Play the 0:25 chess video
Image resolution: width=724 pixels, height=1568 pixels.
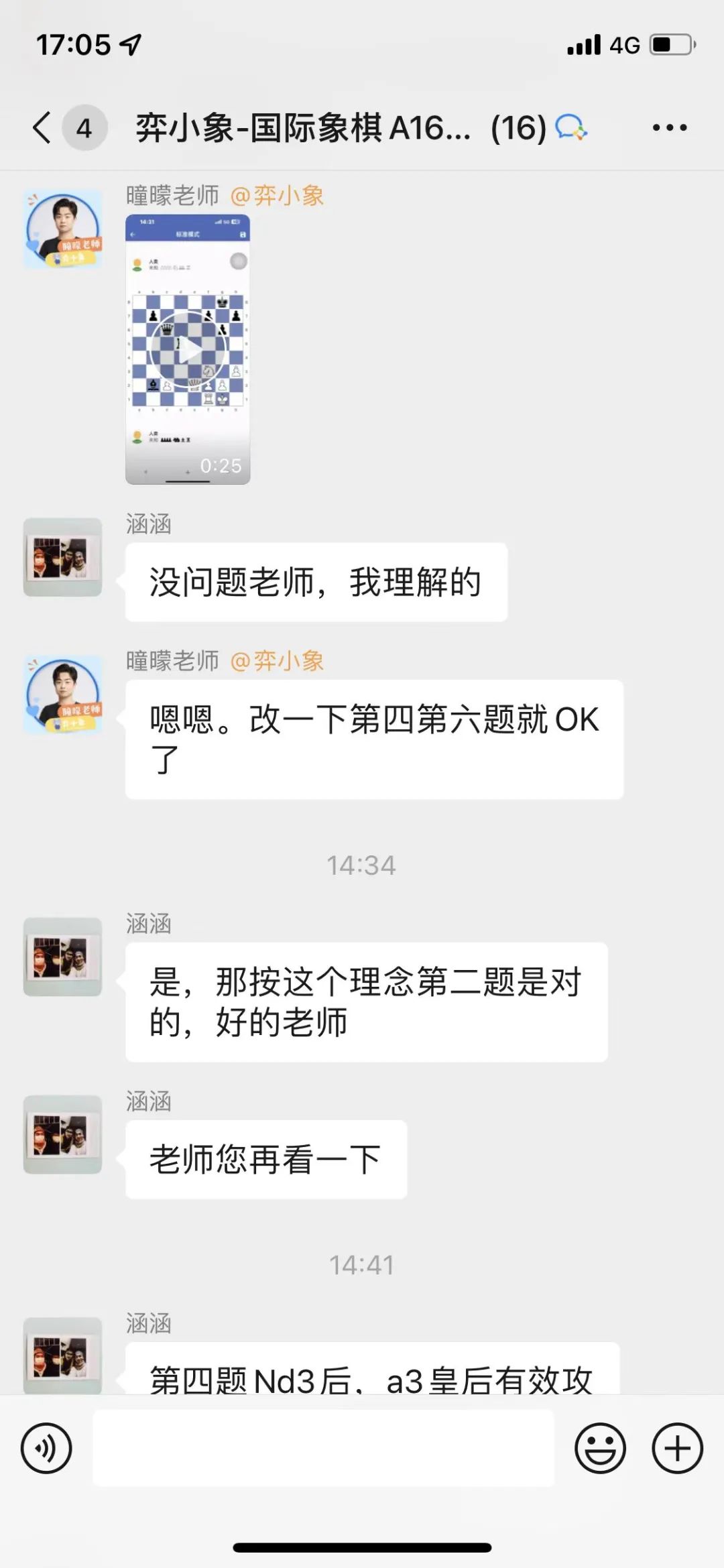tap(188, 349)
